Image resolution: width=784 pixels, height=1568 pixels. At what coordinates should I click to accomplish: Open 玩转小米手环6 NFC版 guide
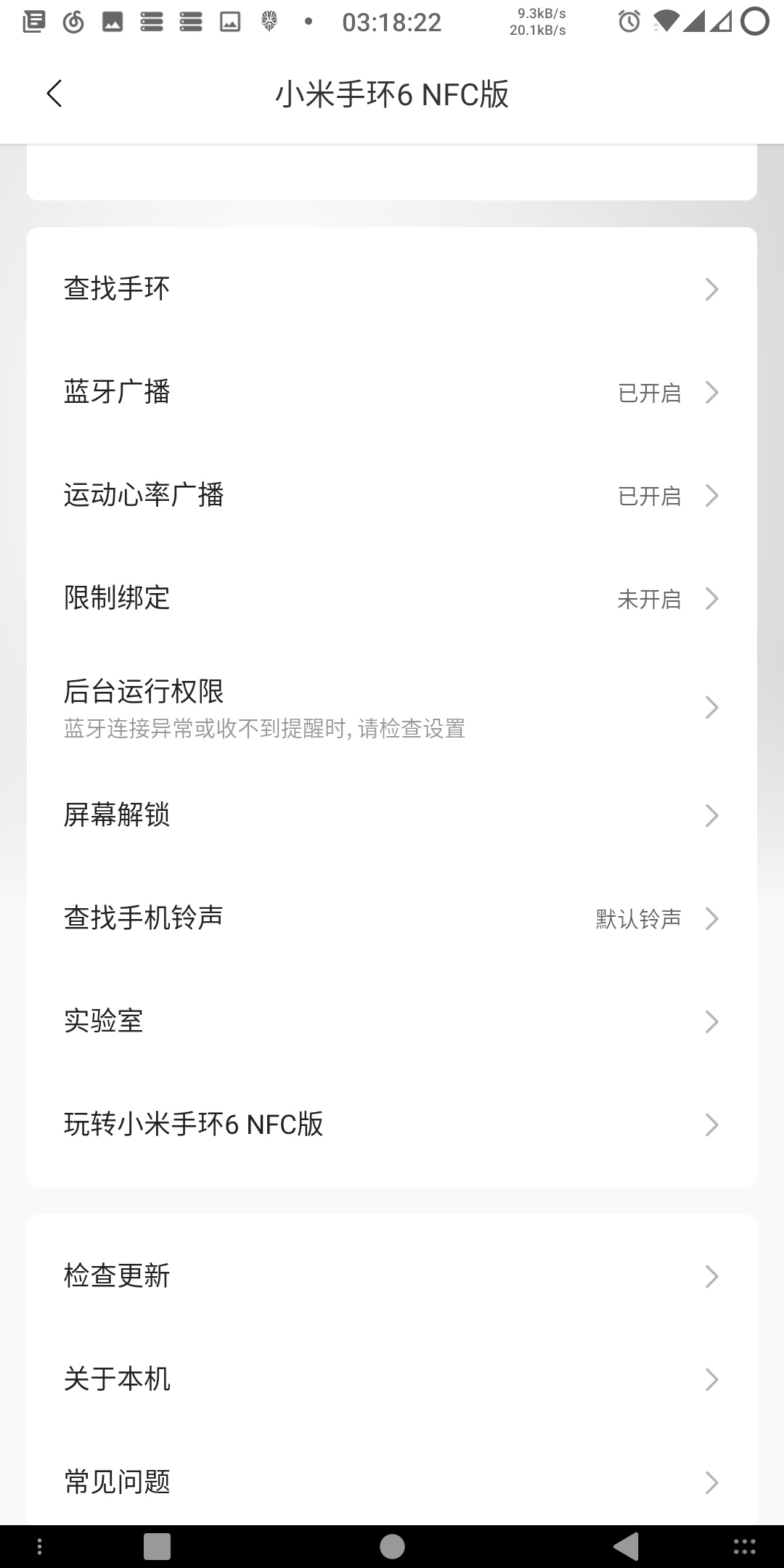(x=392, y=1124)
